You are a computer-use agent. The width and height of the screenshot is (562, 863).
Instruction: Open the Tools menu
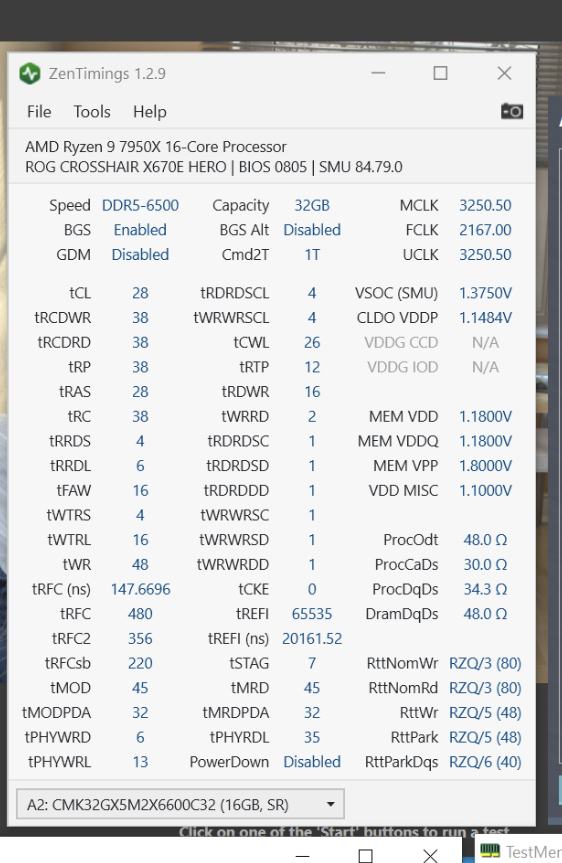[92, 112]
